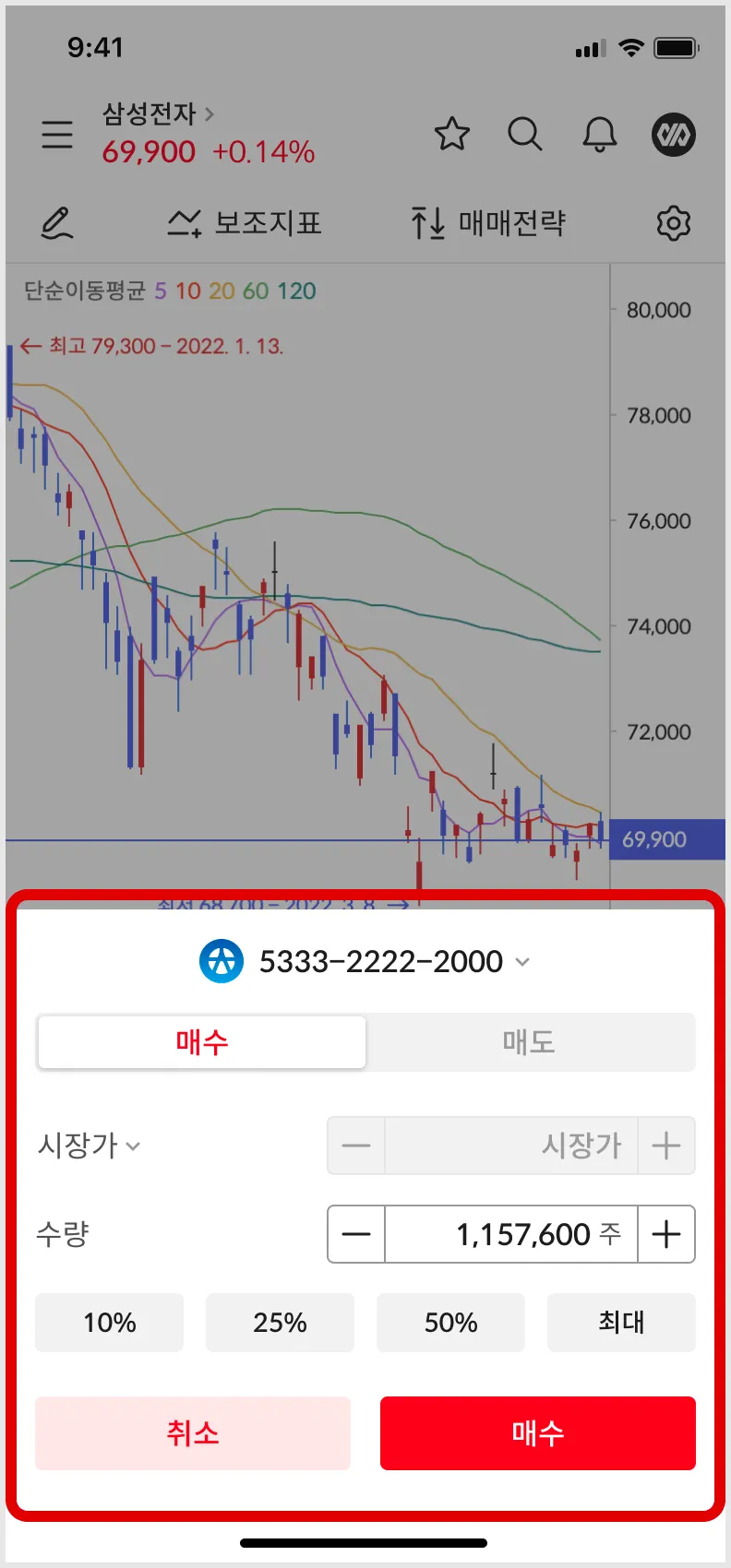Switch to the 매도 sell tab

coord(529,1042)
